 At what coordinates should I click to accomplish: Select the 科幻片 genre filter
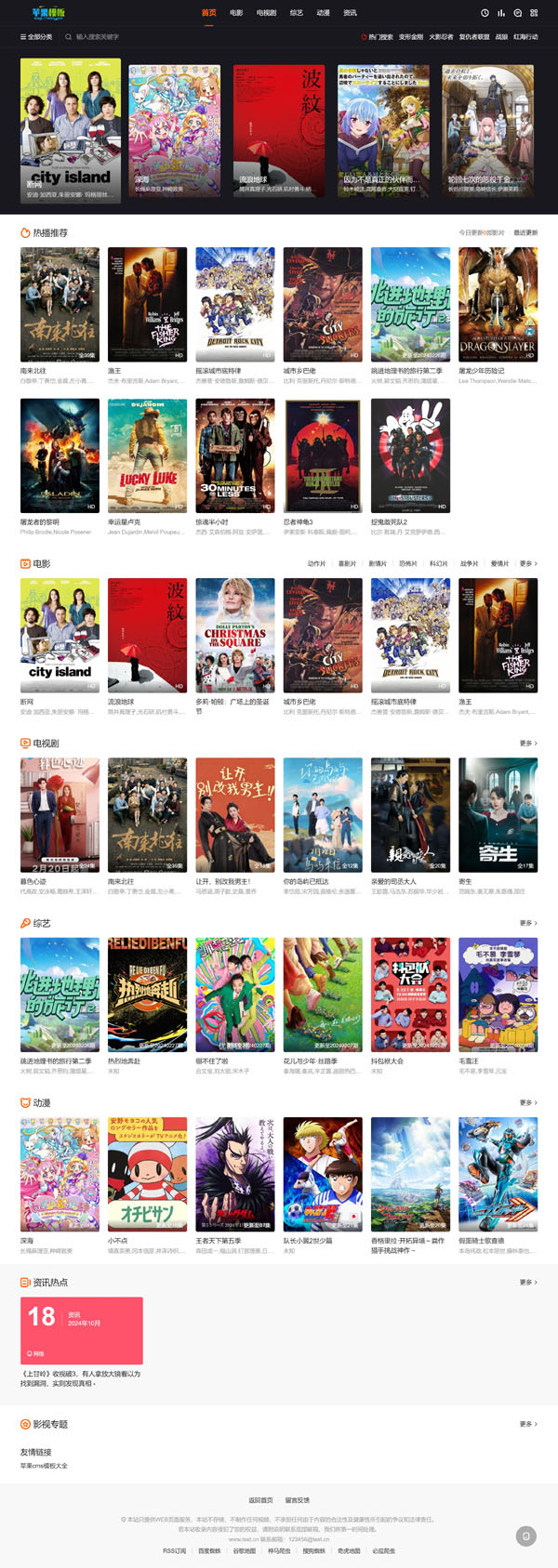[x=439, y=563]
